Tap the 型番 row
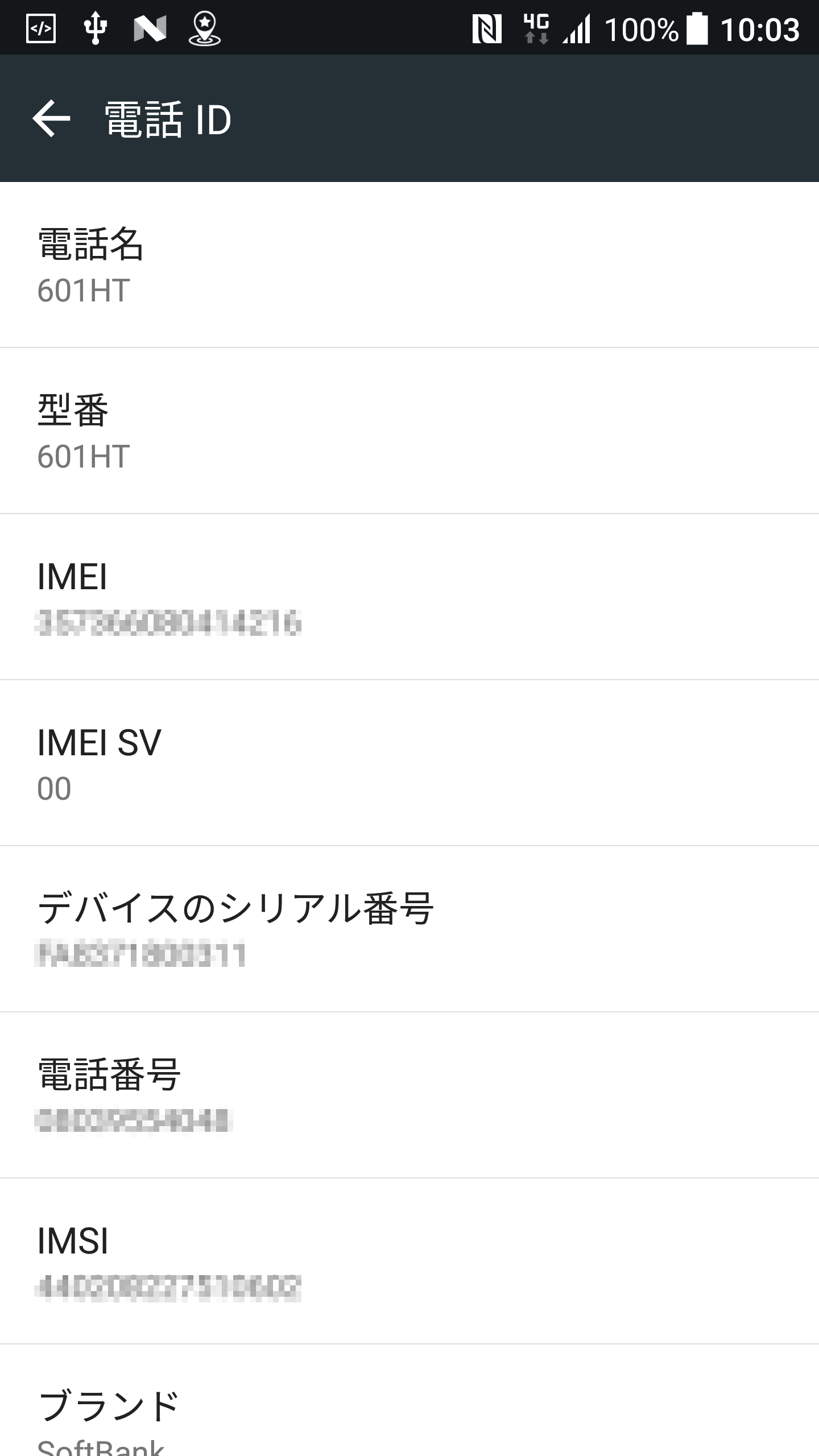Screen dimensions: 819x1456 coord(409,431)
